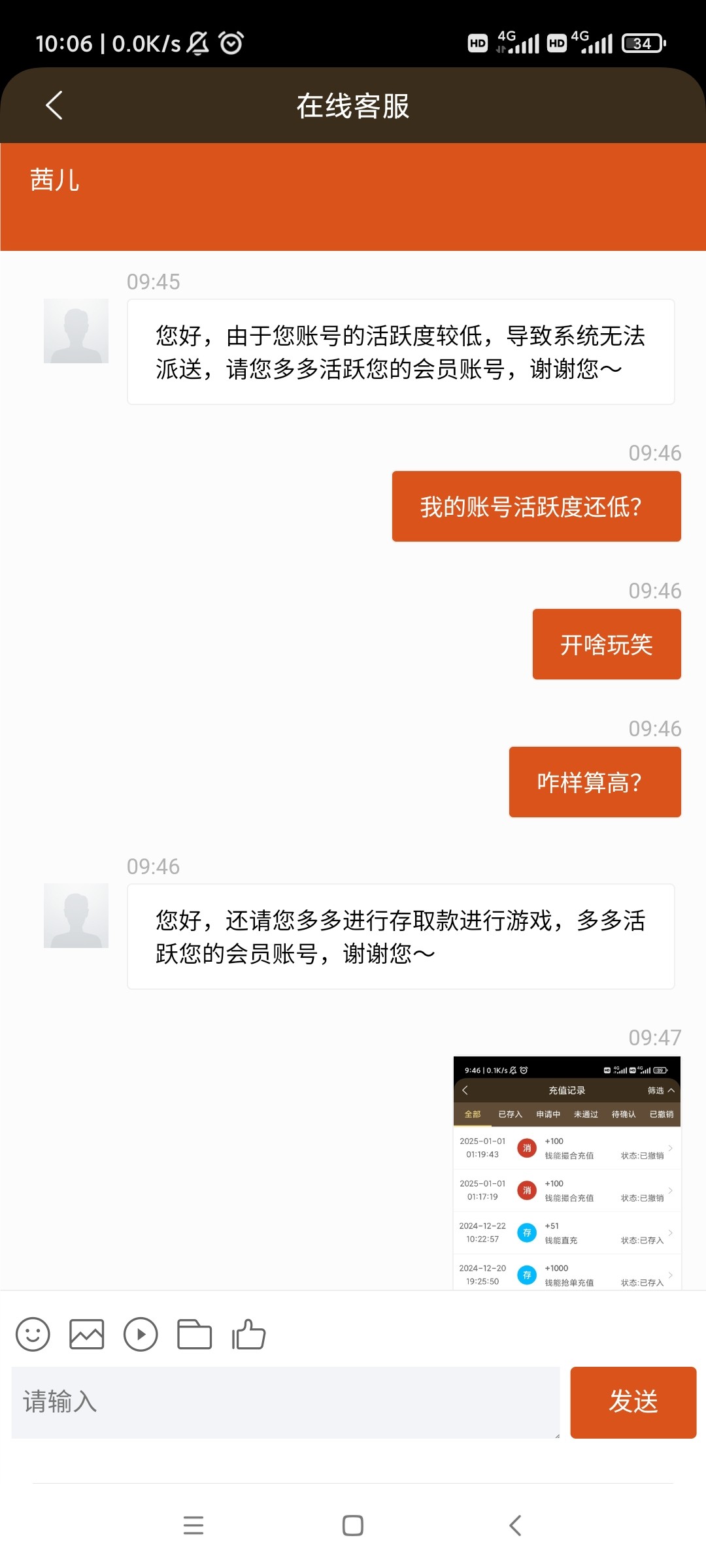Focus the 请输入 message field
This screenshot has width=706, height=1568.
286,1402
